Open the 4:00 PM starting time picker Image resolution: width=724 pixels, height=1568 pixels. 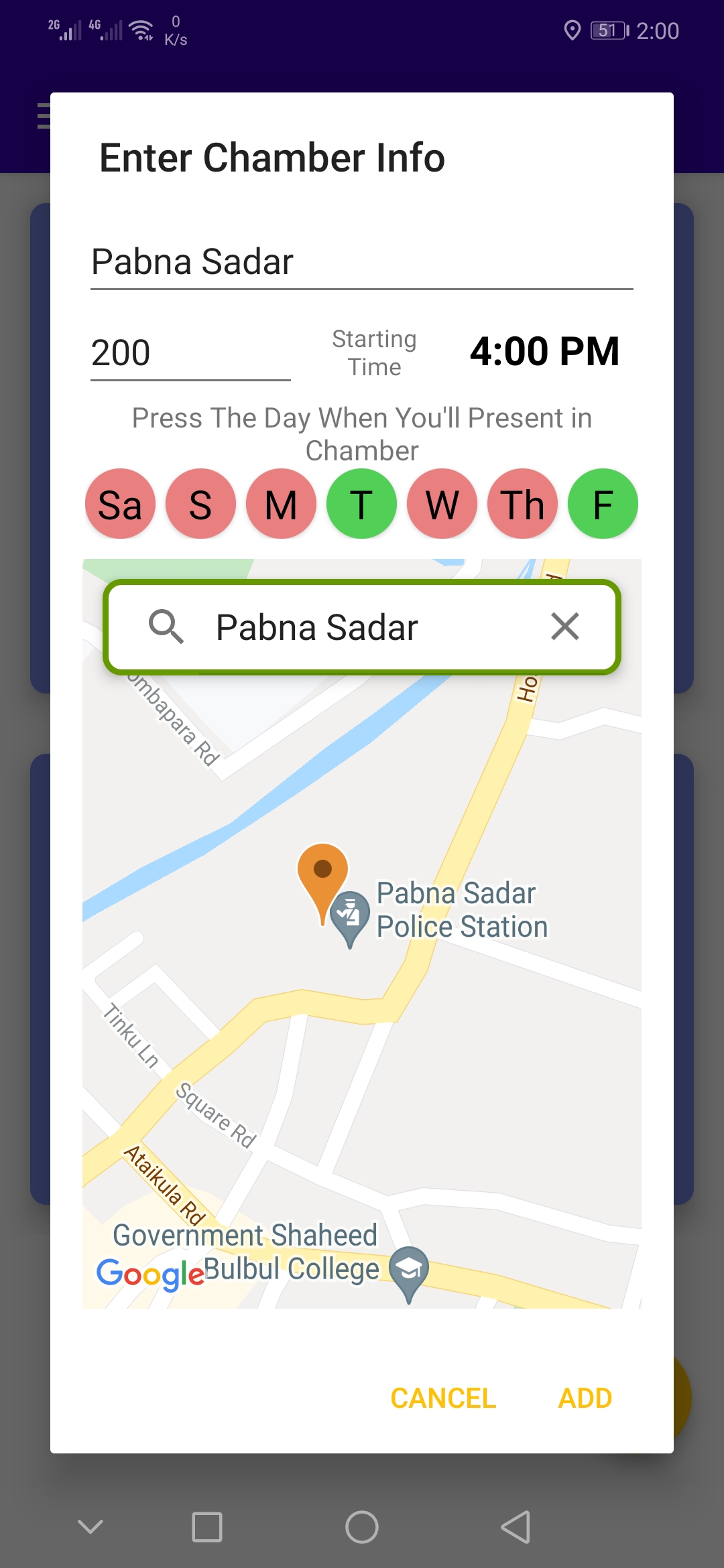544,352
